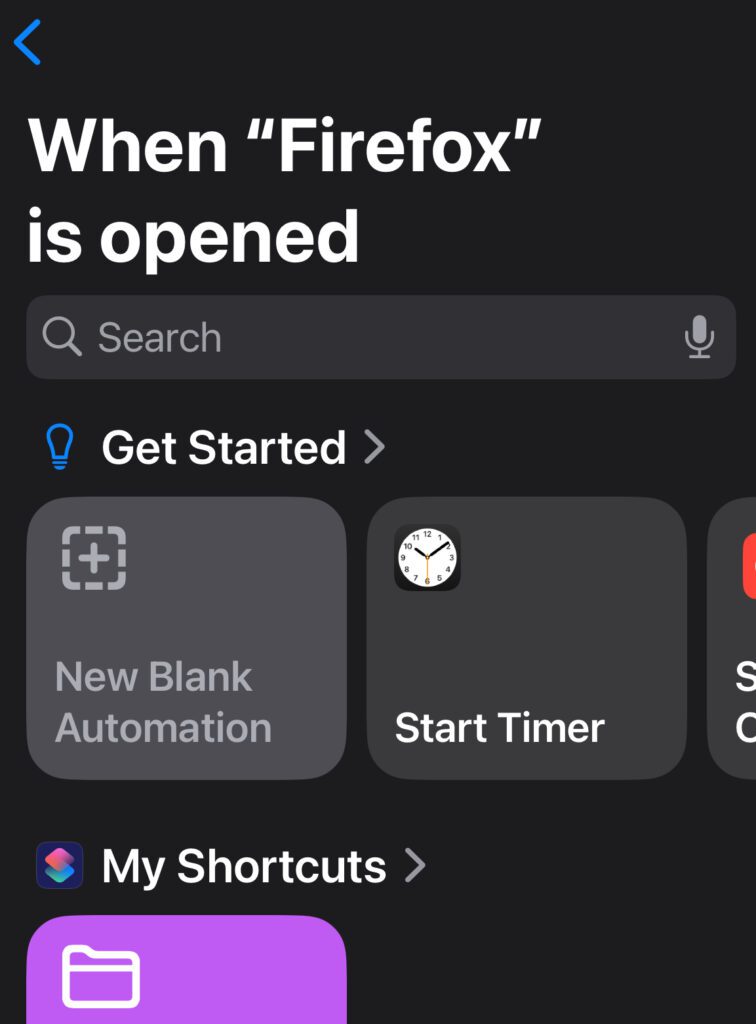Create a New Blank Automation
The width and height of the screenshot is (756, 1024).
click(x=186, y=637)
